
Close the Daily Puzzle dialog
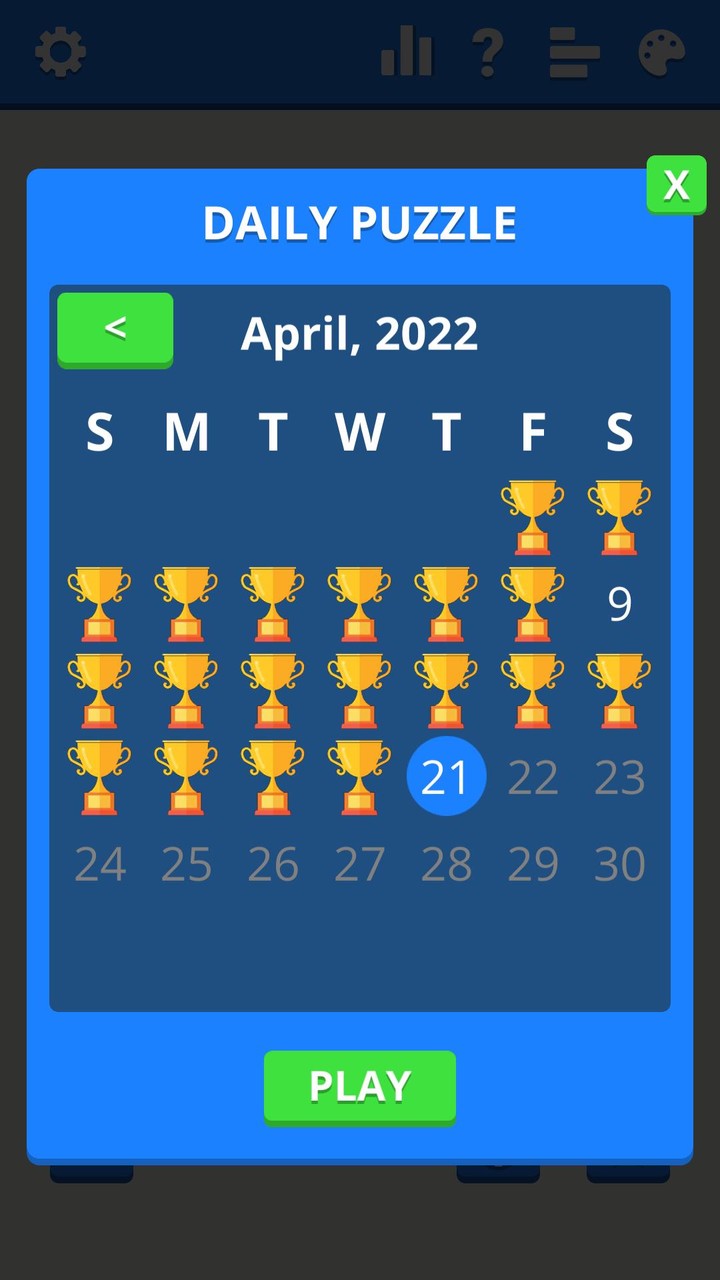[676, 185]
